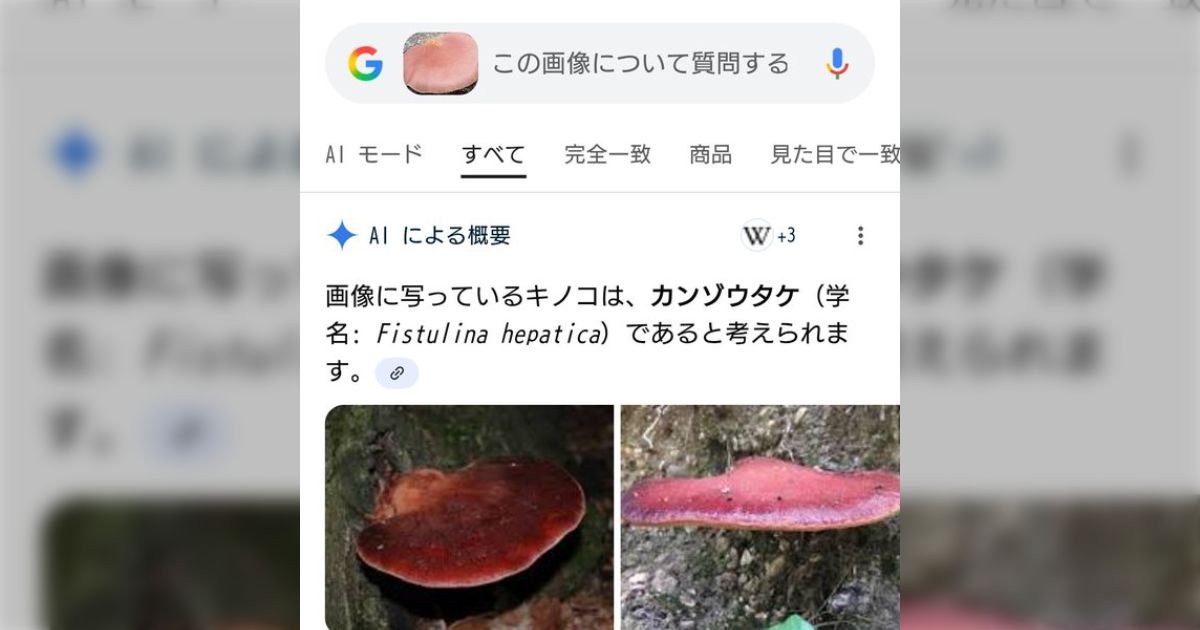Open the Wikipedia +3 sources chip
Screen dimensions: 1200x630
point(768,236)
